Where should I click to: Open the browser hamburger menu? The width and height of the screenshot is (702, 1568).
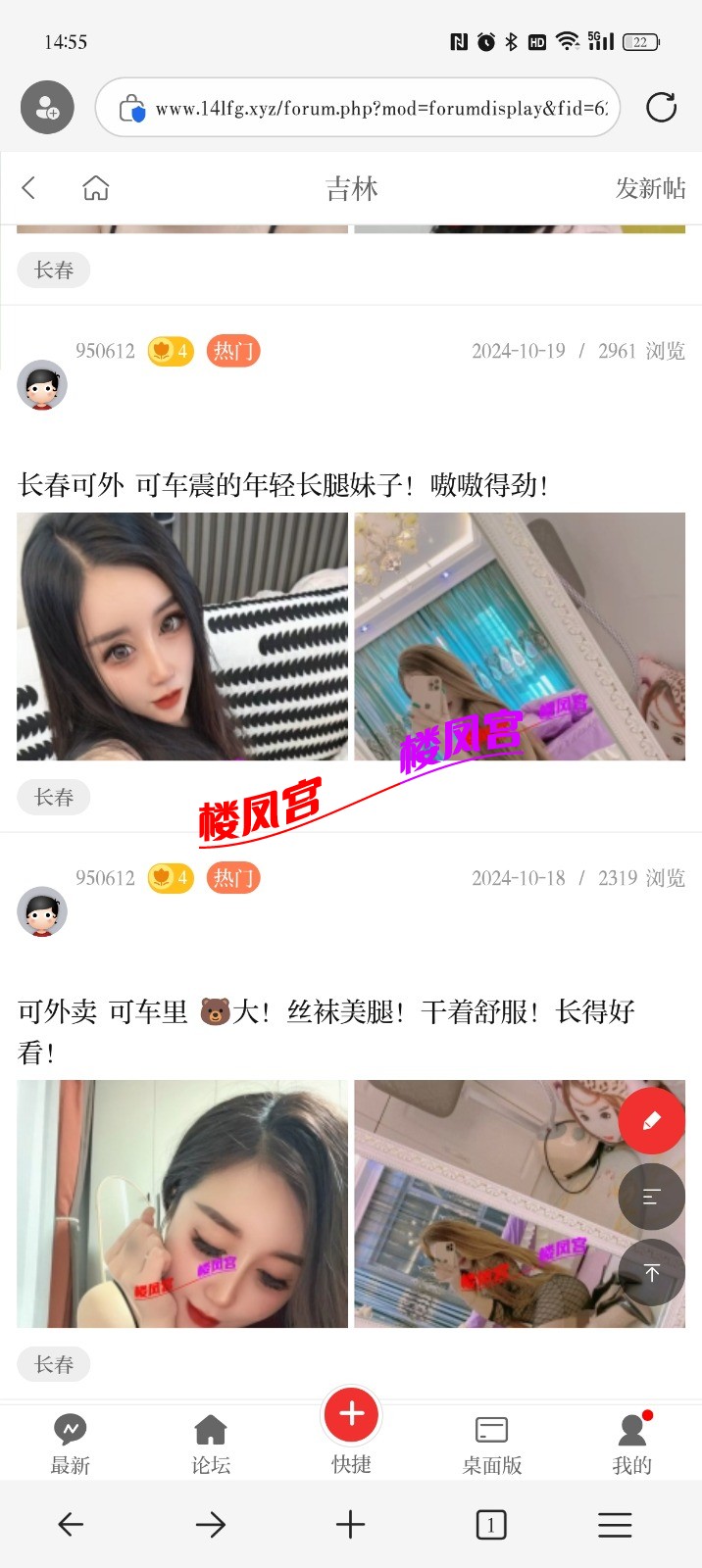(615, 1524)
